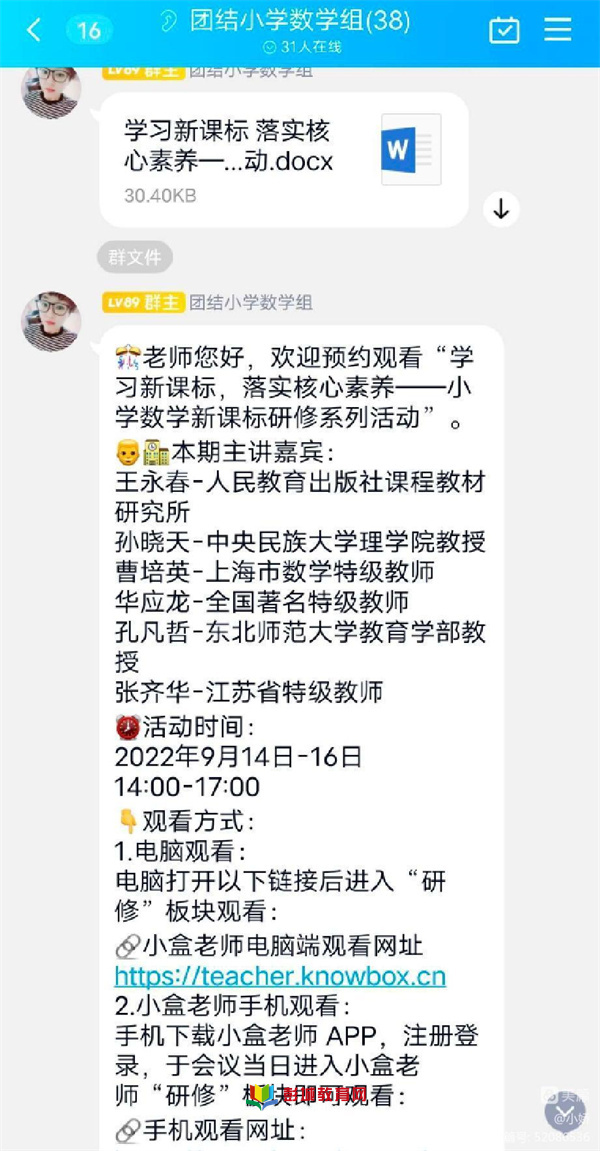This screenshot has width=600, height=1151.
Task: Open 团结小学数学组 group title info
Action: pos(300,22)
